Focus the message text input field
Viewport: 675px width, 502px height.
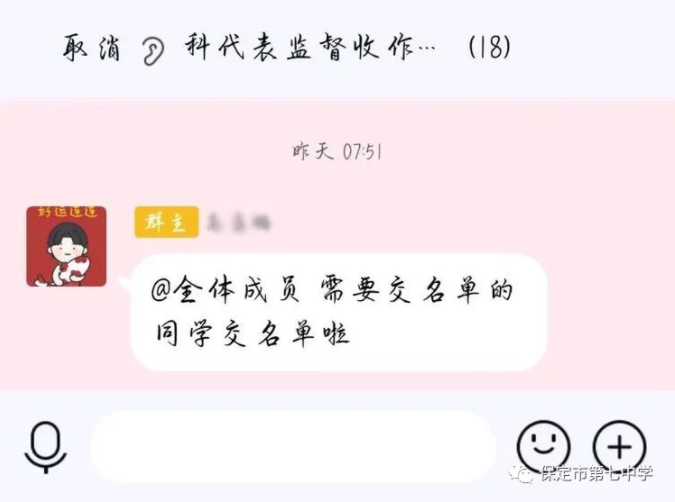coord(292,447)
